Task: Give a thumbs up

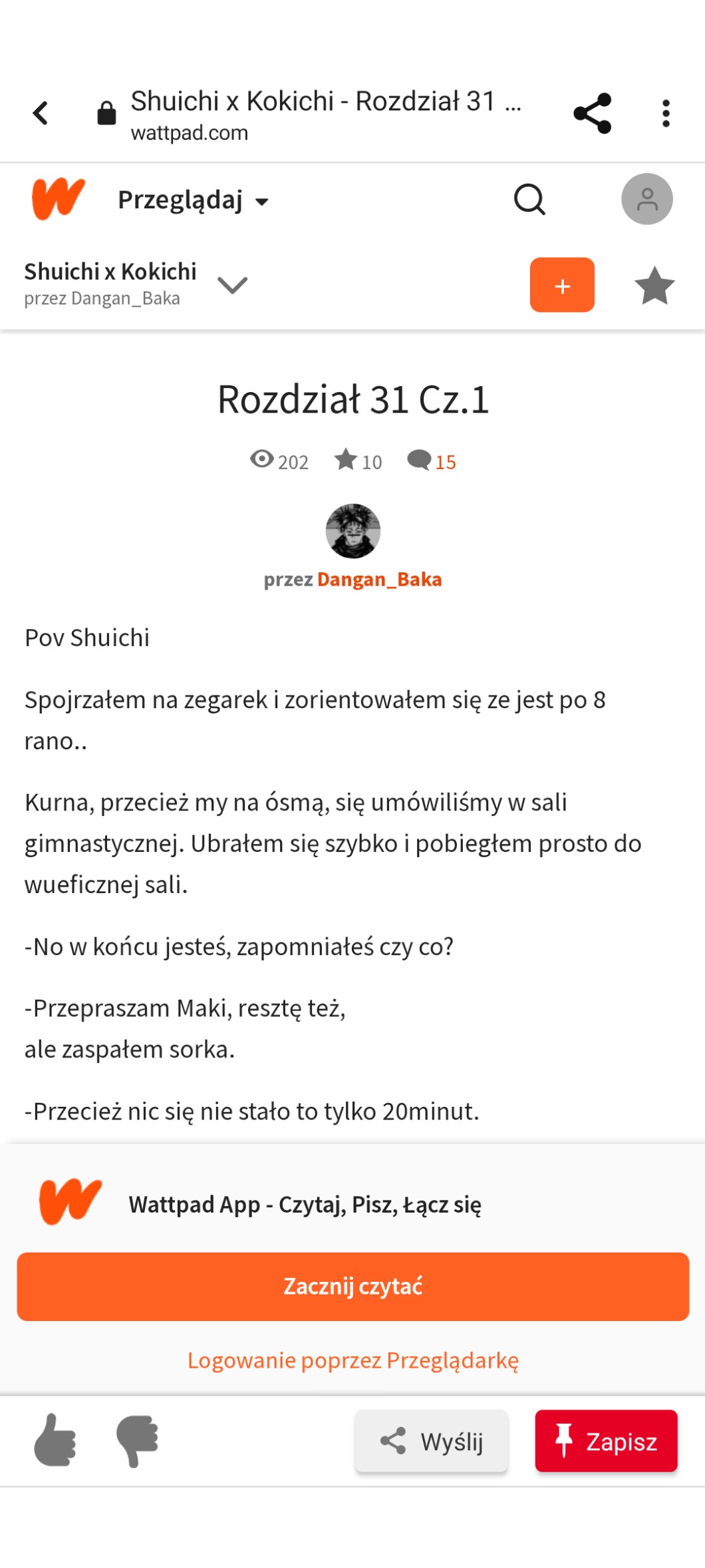Action: click(x=55, y=1440)
